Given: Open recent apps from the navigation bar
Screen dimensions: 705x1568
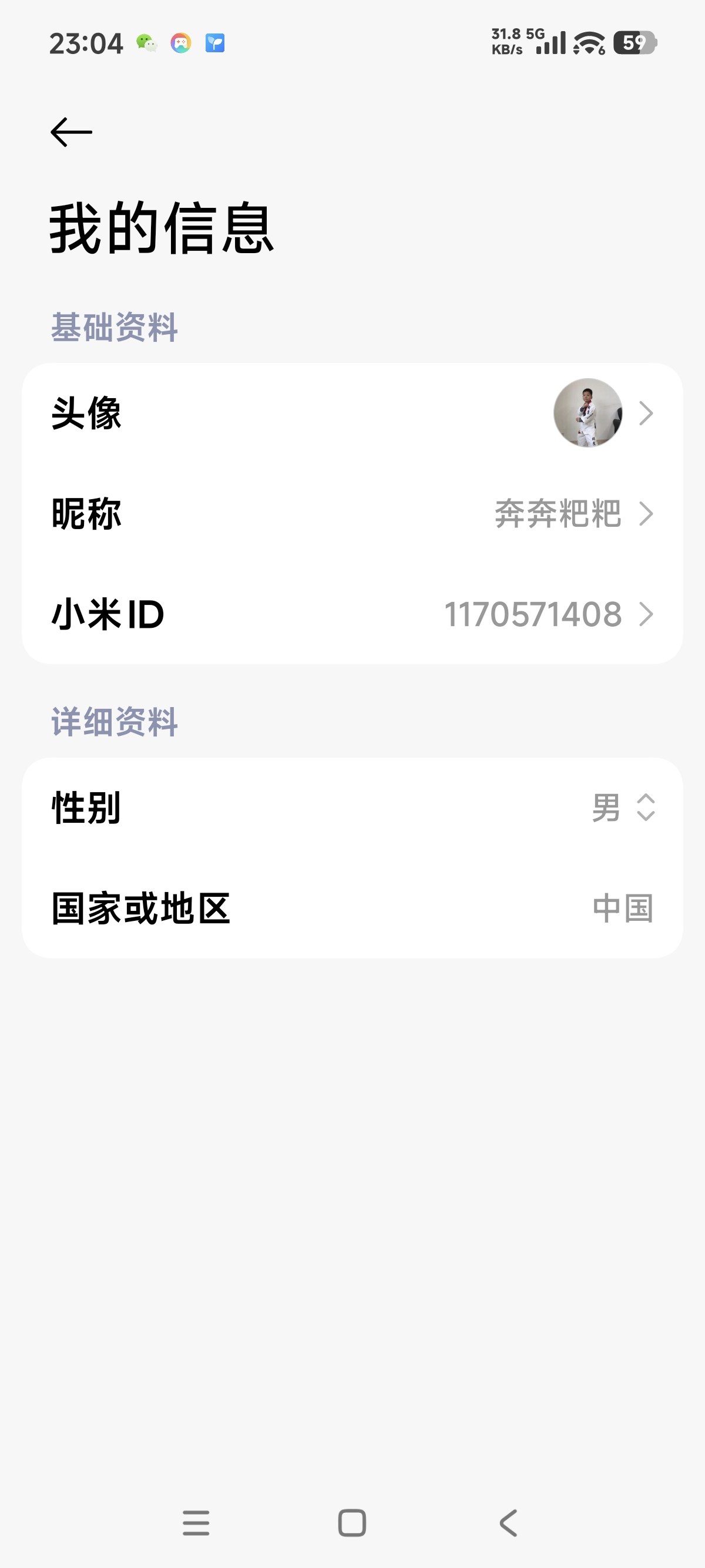Looking at the screenshot, I should (x=196, y=1523).
